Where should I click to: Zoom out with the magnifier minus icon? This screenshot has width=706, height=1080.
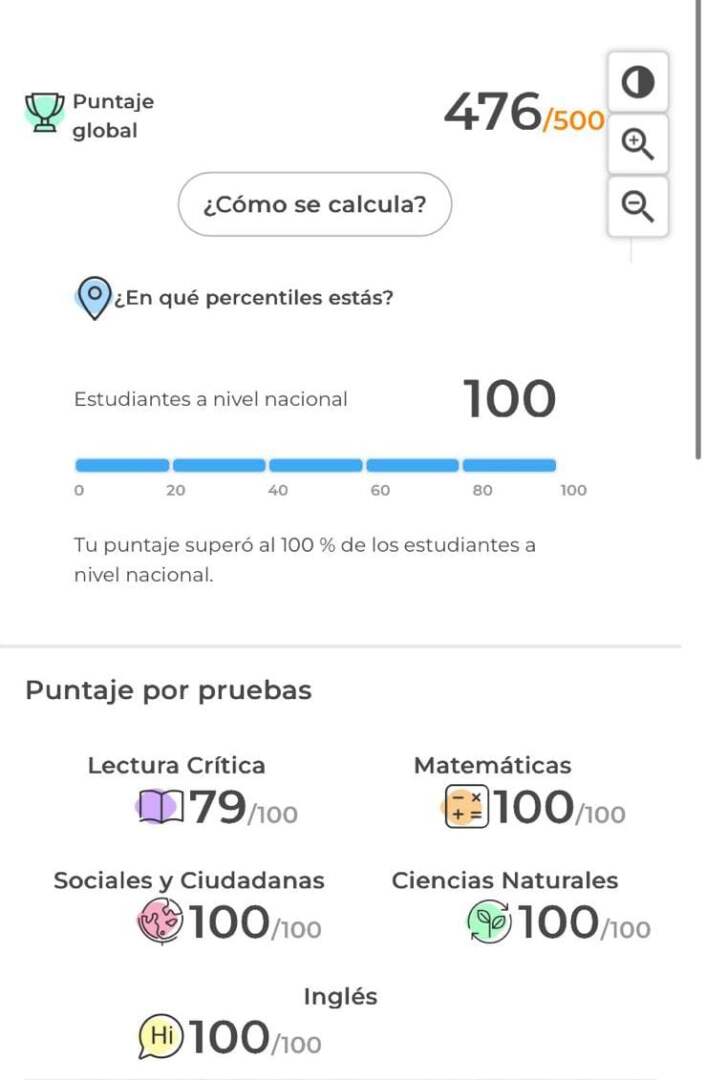point(638,206)
